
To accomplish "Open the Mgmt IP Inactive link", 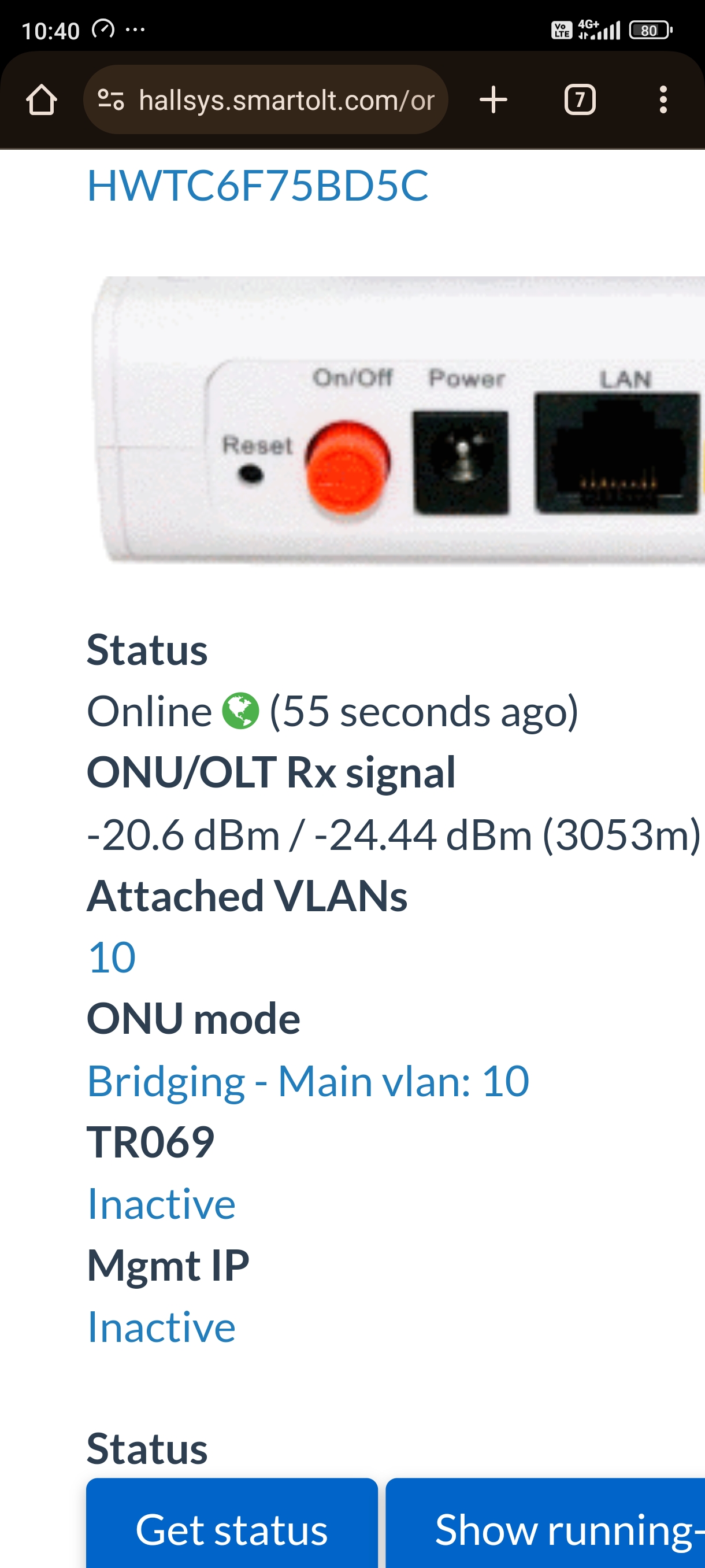I will click(161, 1326).
